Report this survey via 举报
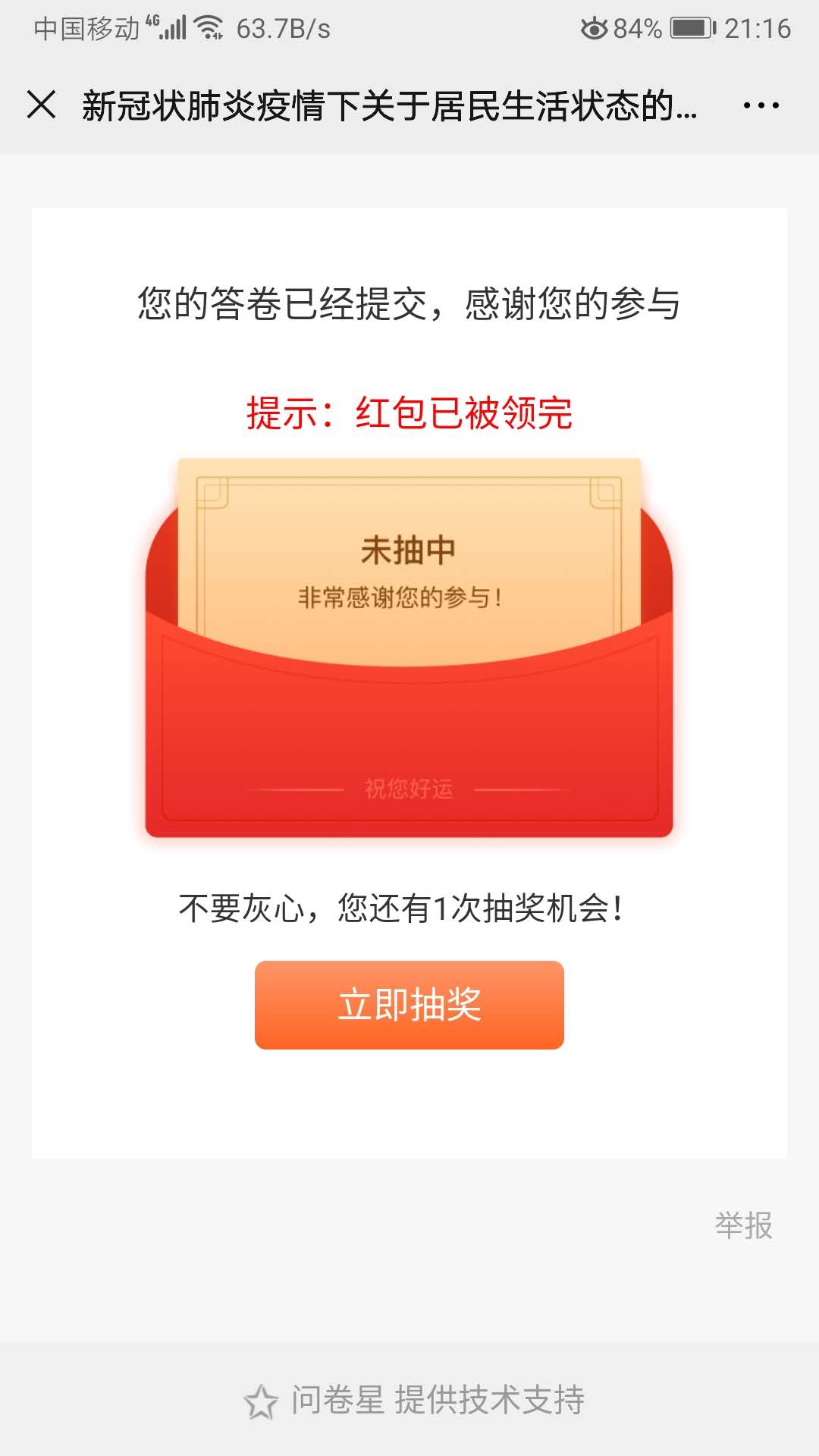Image resolution: width=819 pixels, height=1456 pixels. tap(743, 1225)
